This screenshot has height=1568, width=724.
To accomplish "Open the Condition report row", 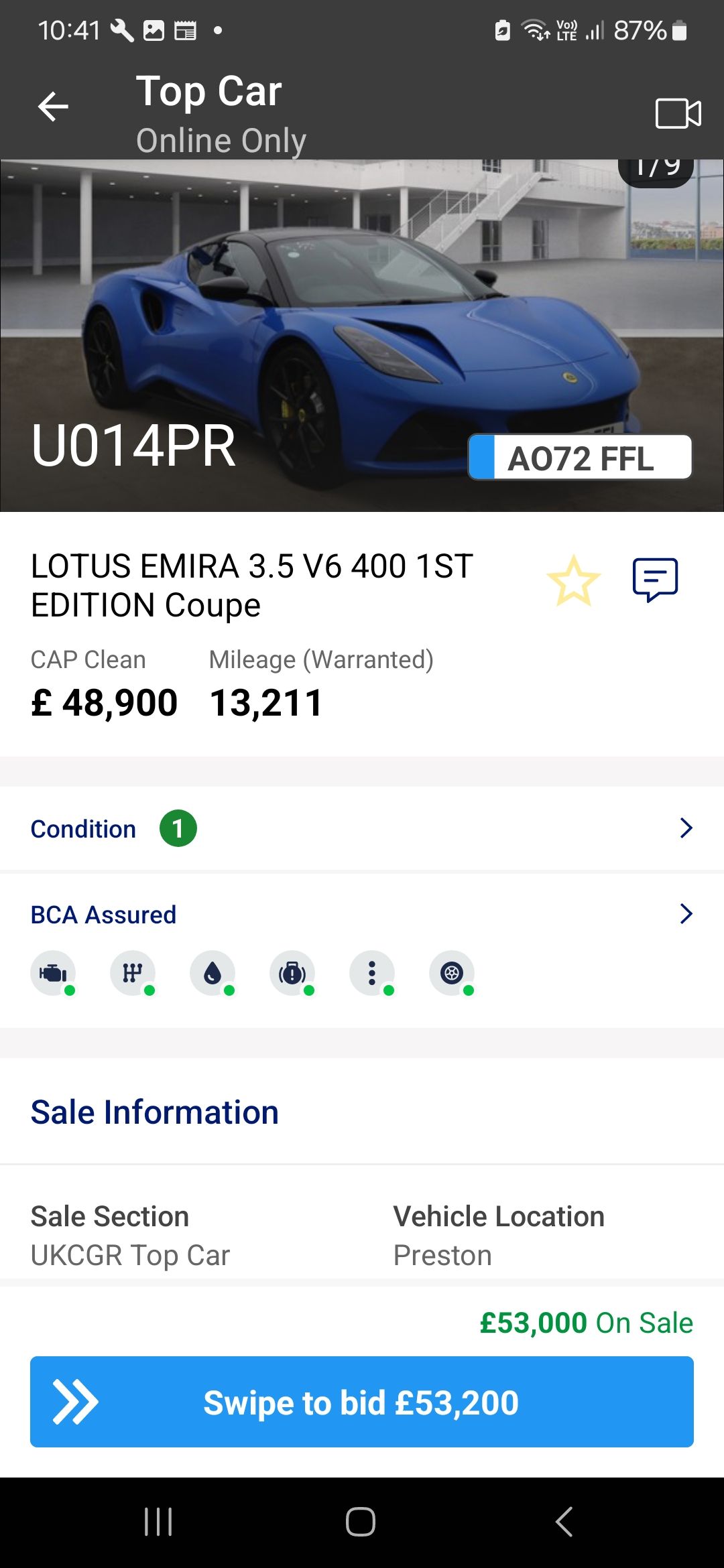I will pos(362,829).
